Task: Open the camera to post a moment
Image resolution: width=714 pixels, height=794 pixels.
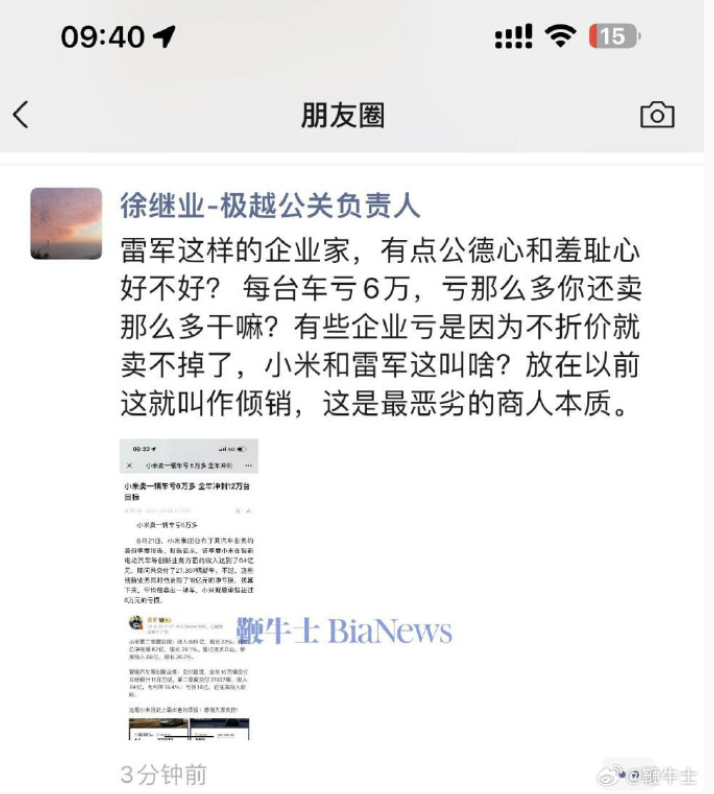Action: click(656, 115)
